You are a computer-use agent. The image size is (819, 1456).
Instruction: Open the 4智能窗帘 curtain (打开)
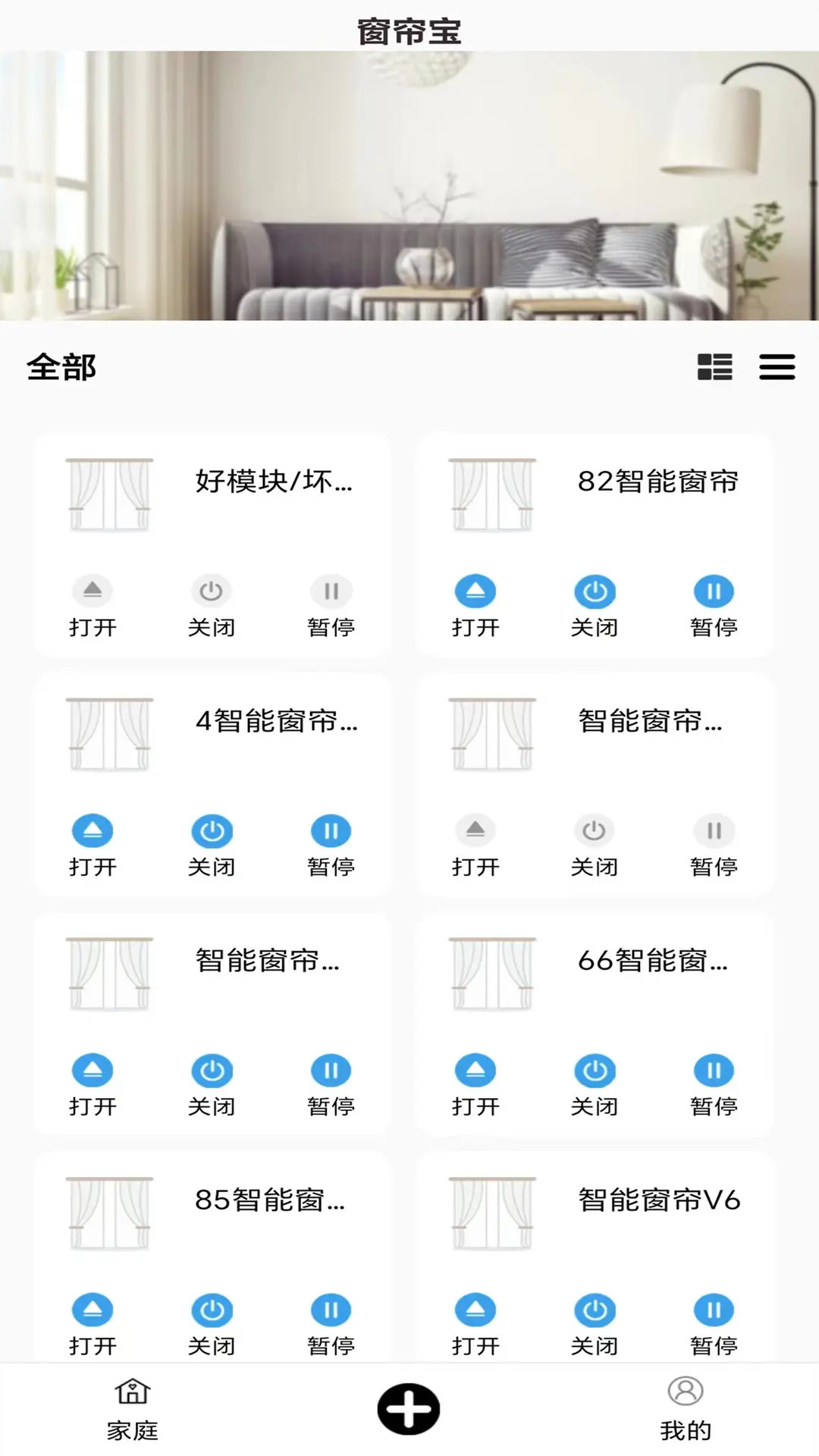pos(93,832)
